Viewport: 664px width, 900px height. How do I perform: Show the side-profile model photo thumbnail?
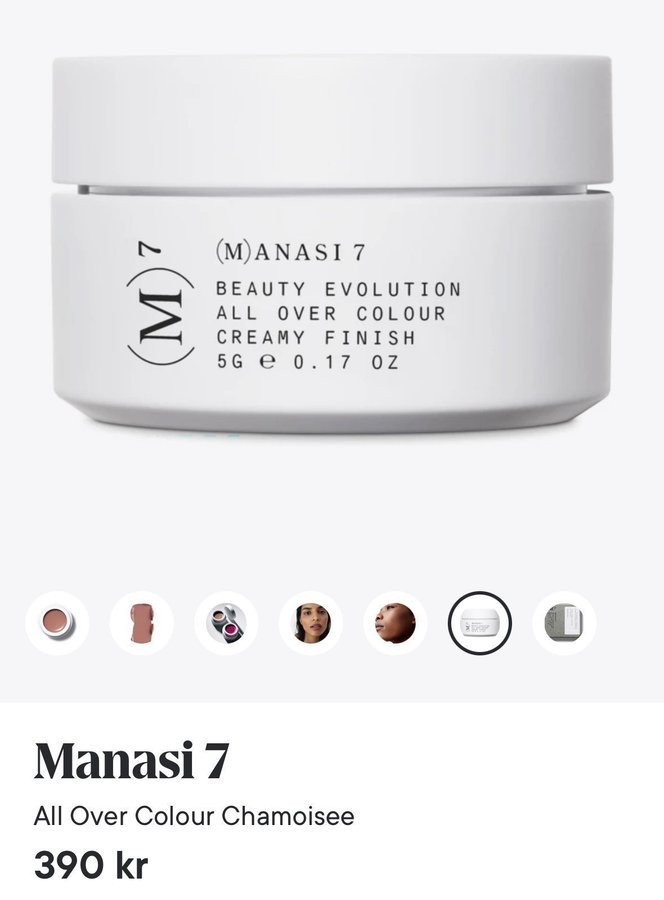(395, 623)
